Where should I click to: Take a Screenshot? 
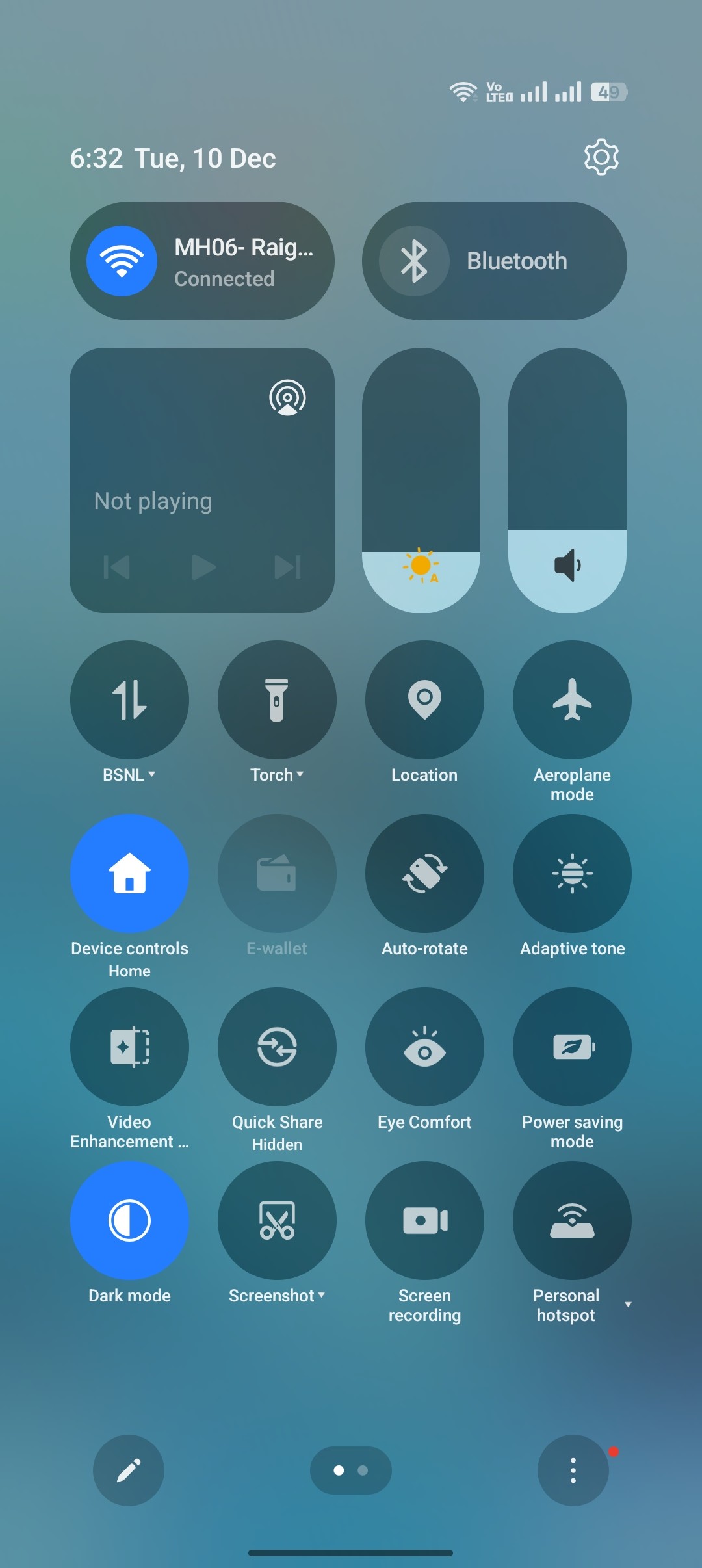pos(277,1220)
